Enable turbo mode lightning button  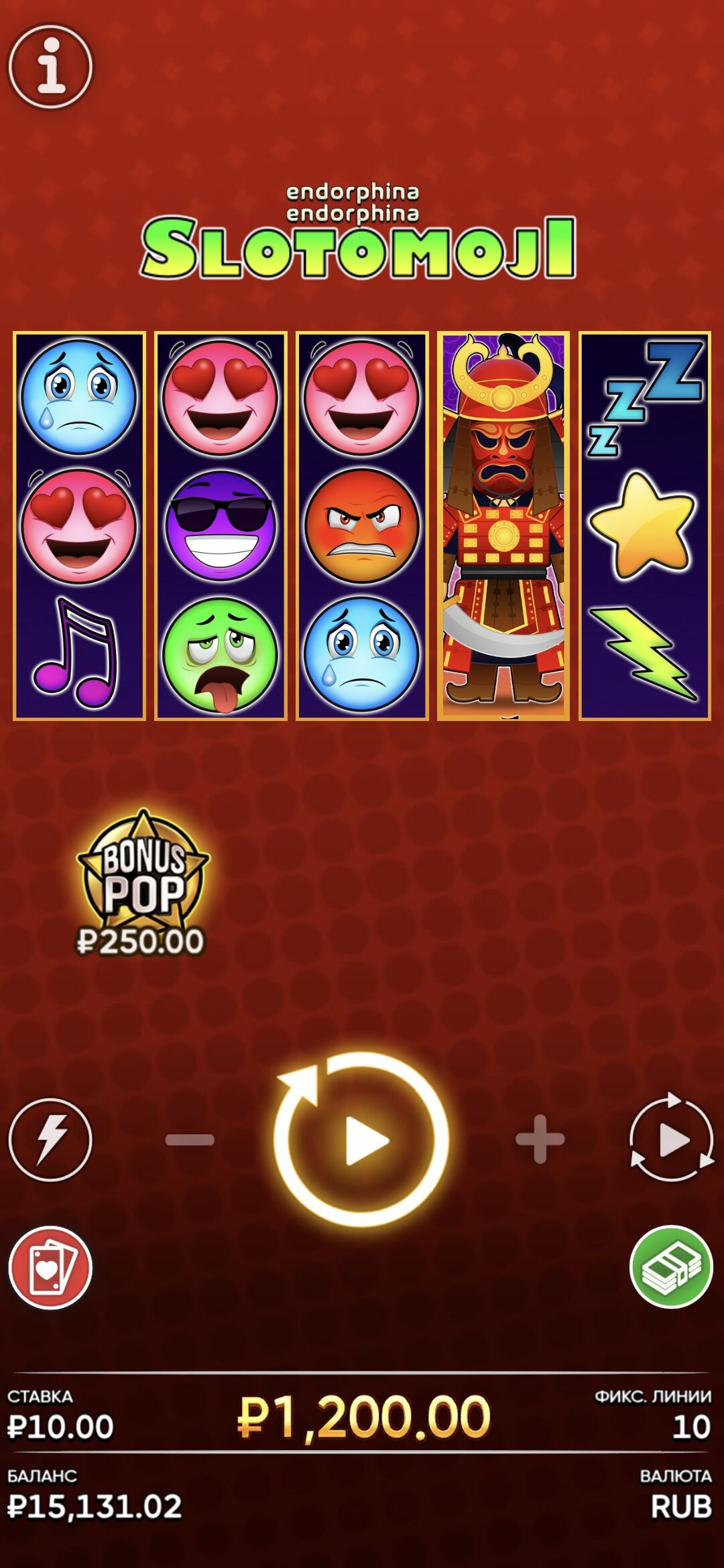(x=50, y=1139)
